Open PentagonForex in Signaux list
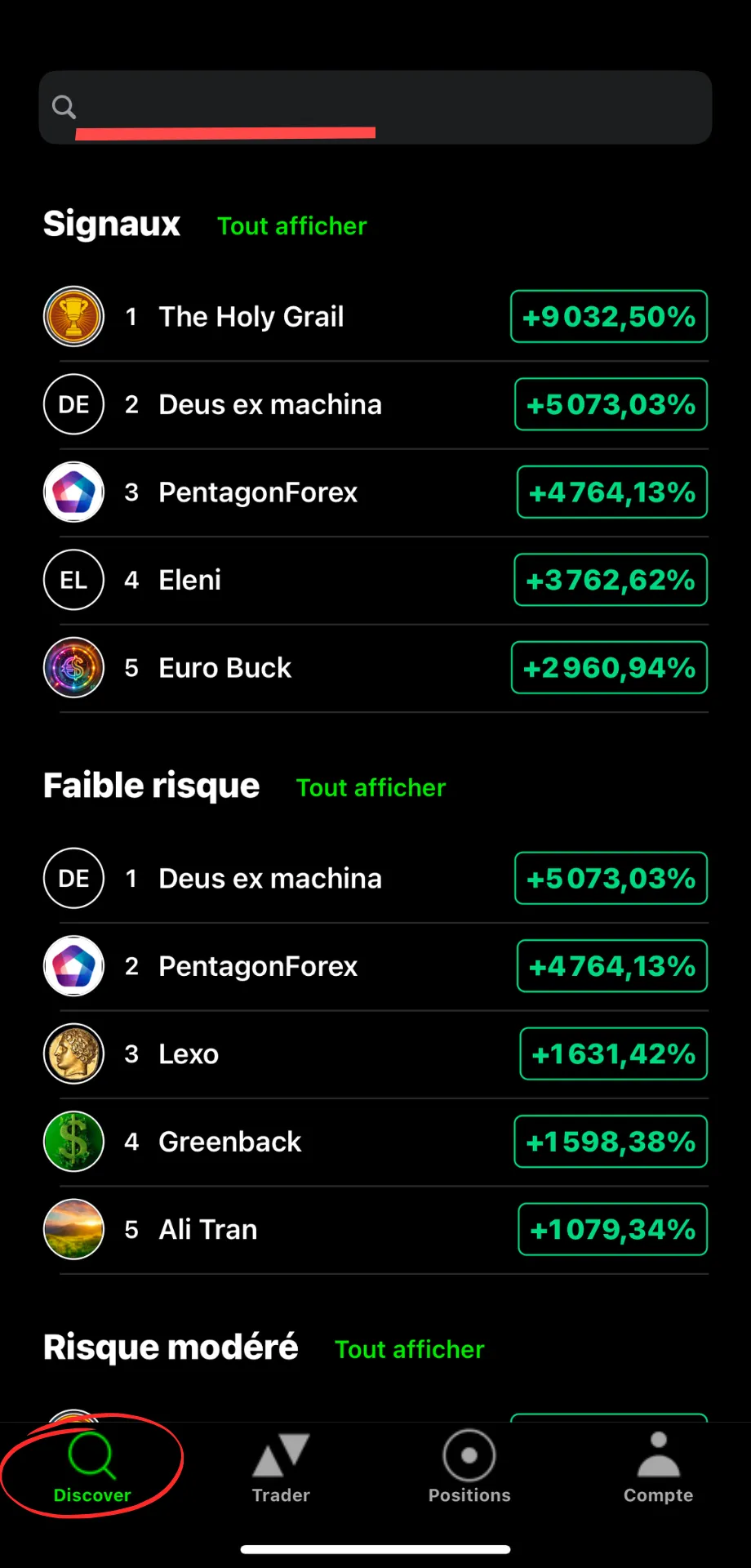The width and height of the screenshot is (751, 1568). click(x=375, y=492)
